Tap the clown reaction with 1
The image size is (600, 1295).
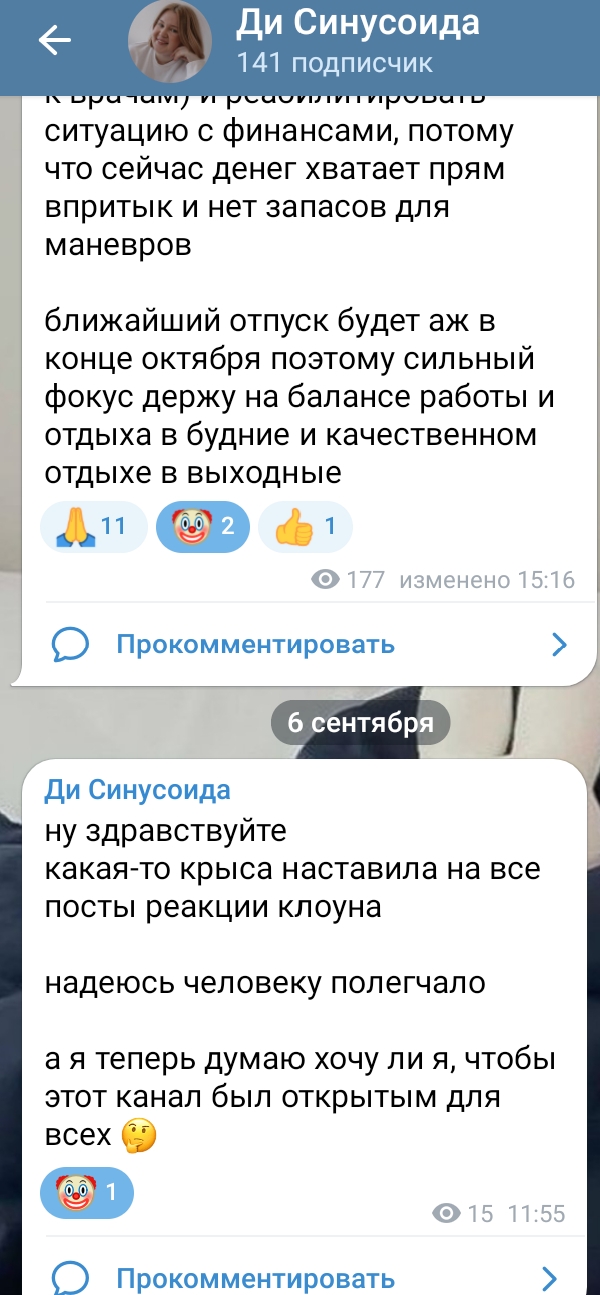coord(85,1191)
